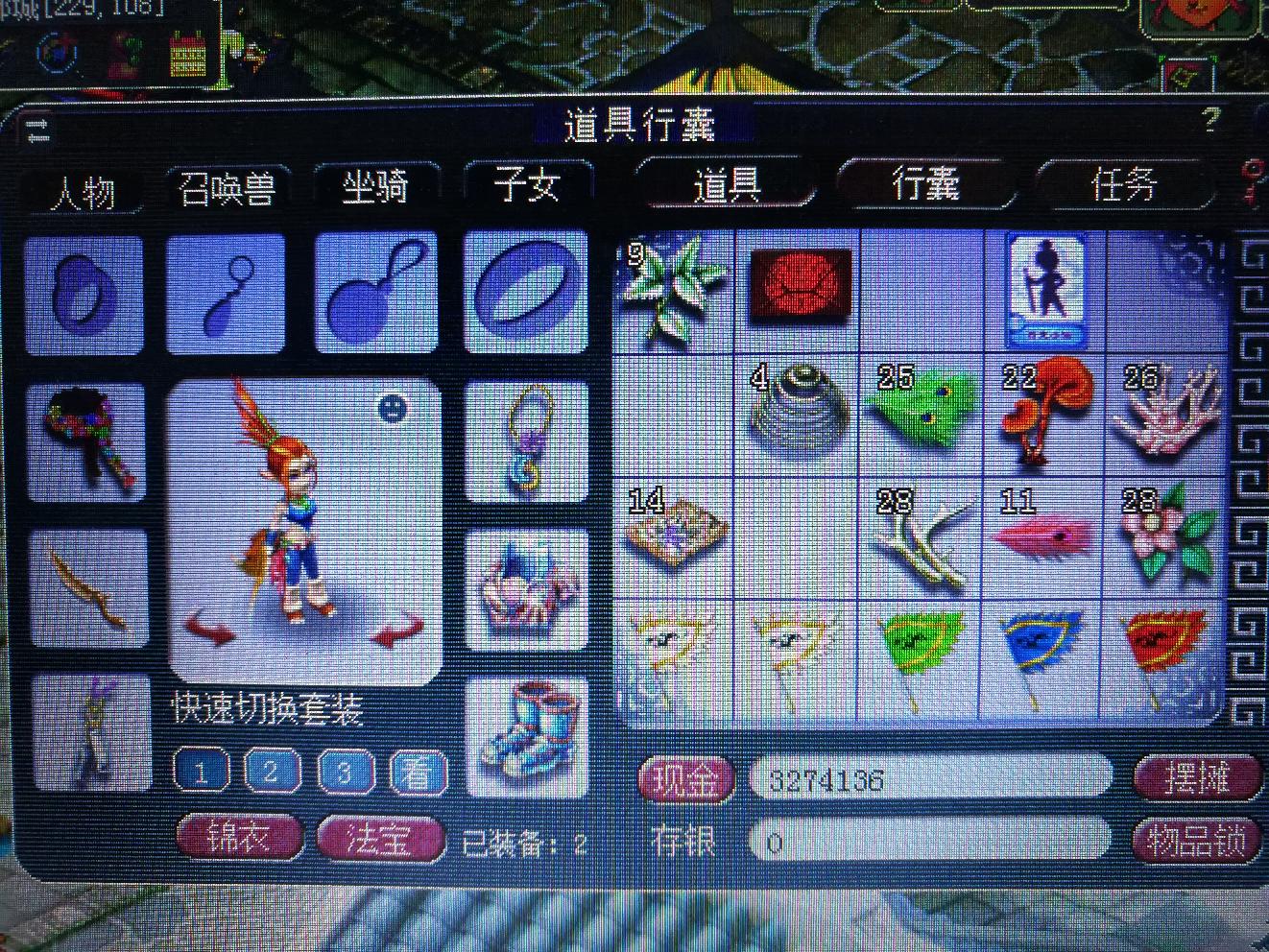The width and height of the screenshot is (1269, 952).
Task: Open the 物品锁 item lock
Action: (1196, 840)
